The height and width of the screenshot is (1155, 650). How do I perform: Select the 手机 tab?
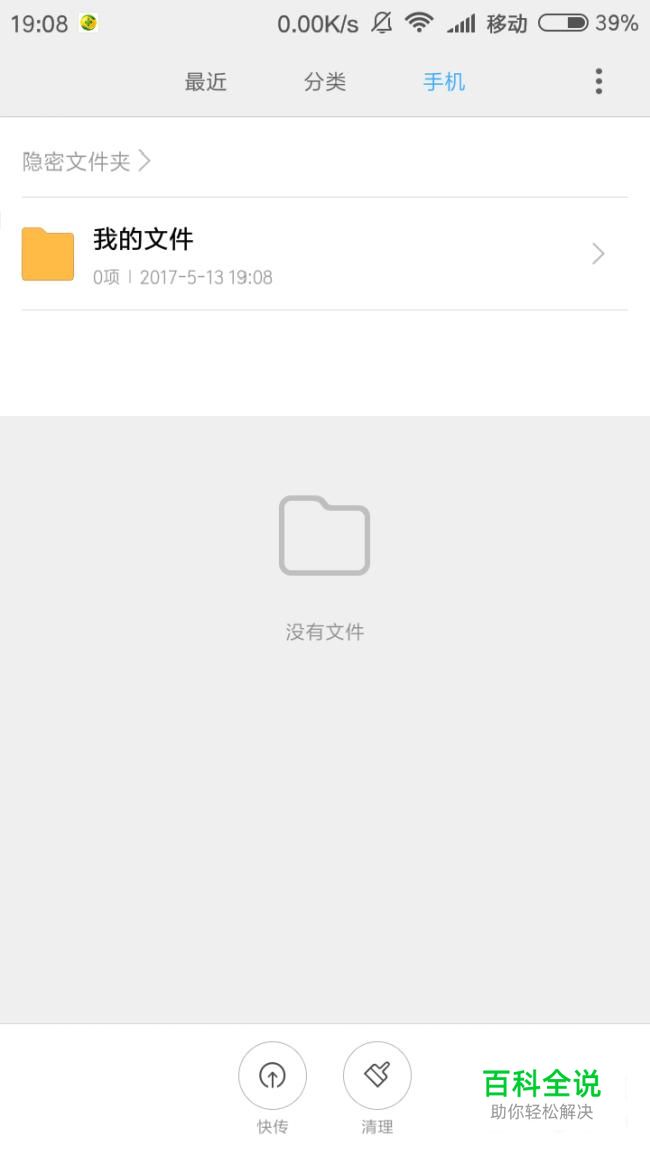tap(444, 82)
